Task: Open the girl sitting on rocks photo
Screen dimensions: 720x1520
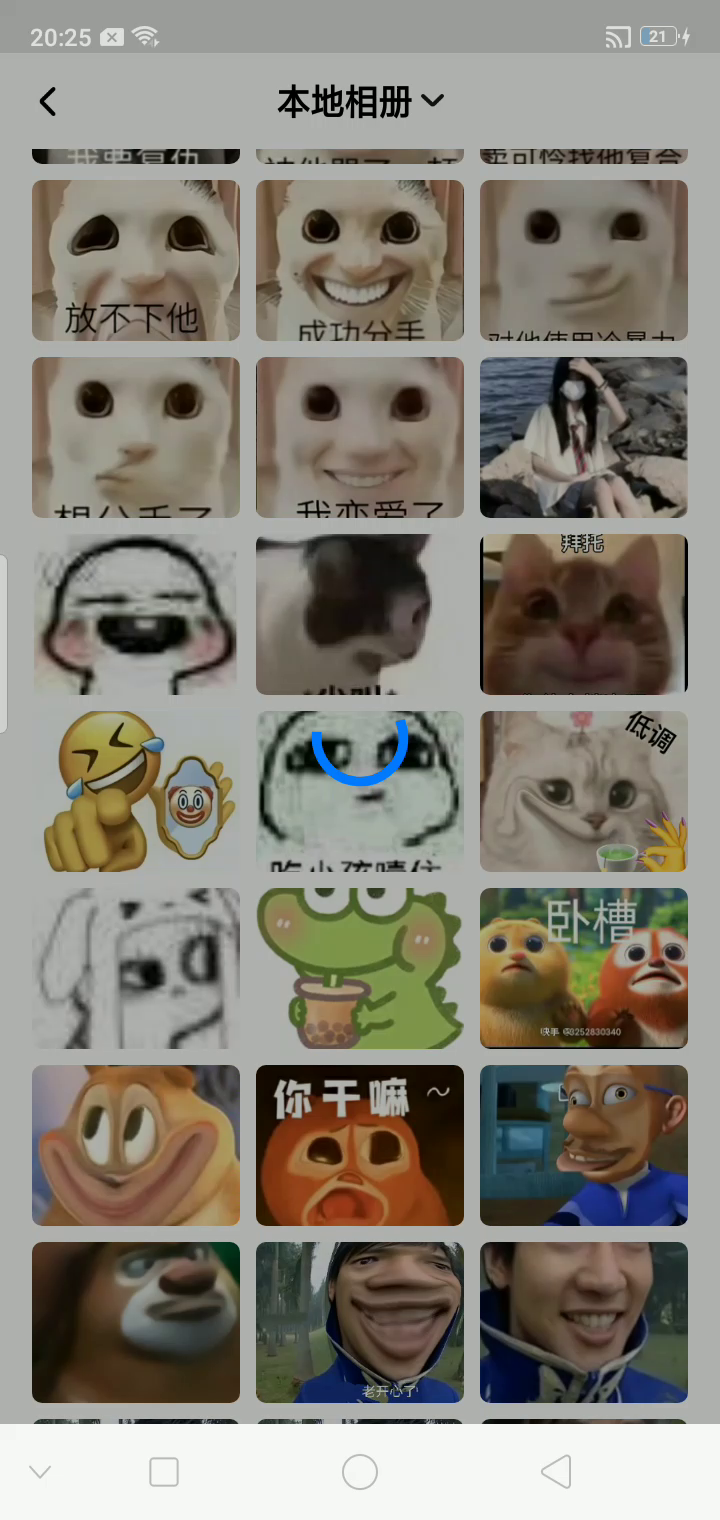Action: pos(584,437)
